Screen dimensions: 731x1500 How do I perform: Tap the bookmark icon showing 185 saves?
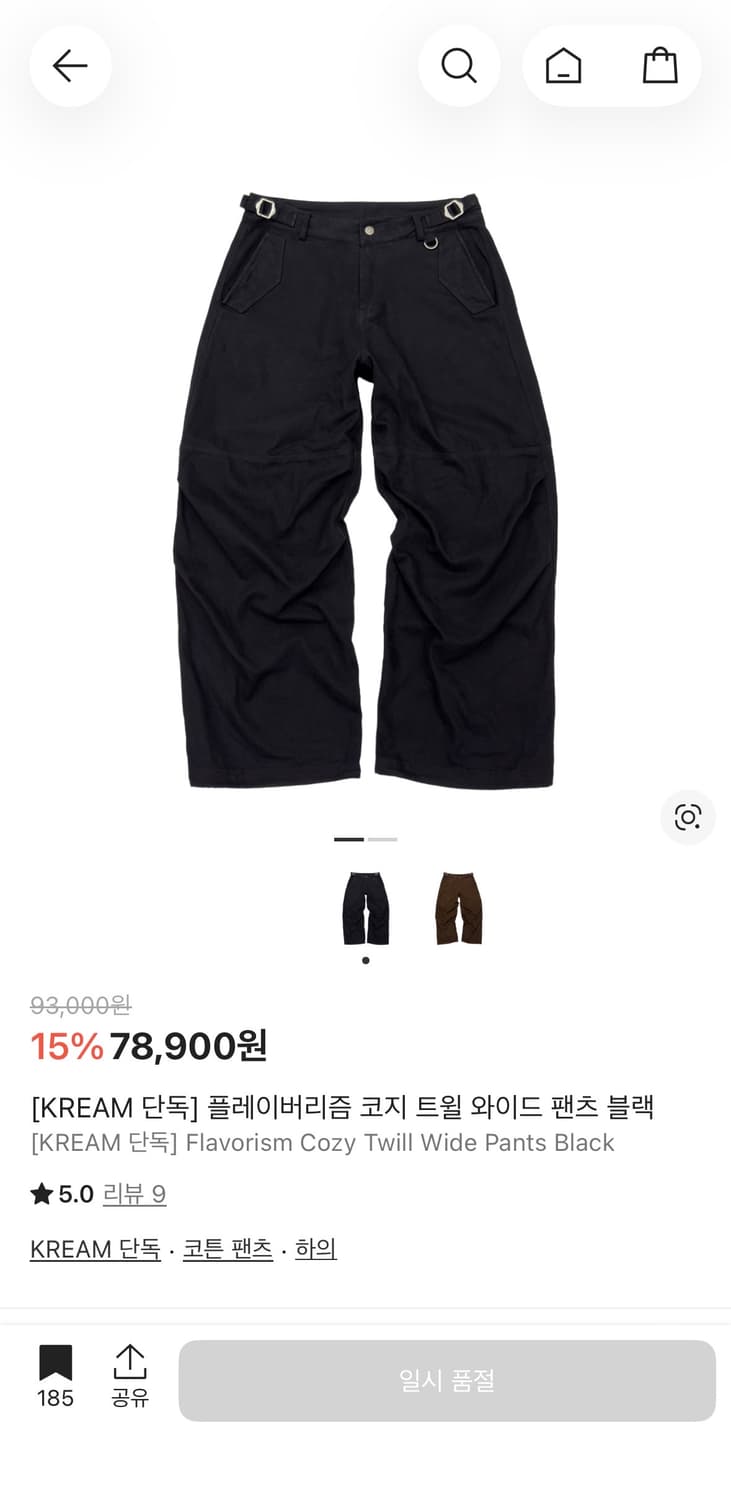pyautogui.click(x=55, y=1362)
